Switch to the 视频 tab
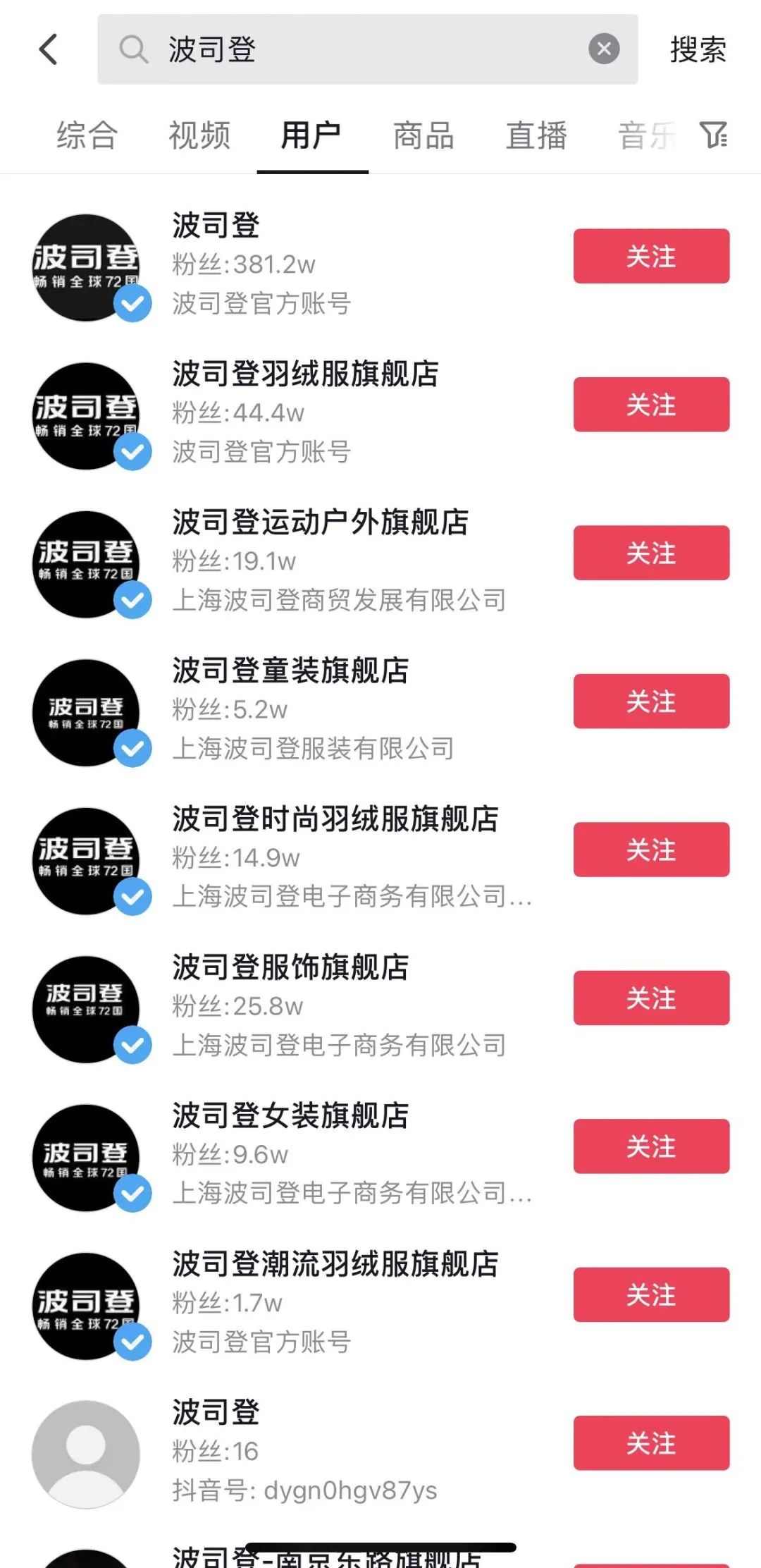 point(198,136)
